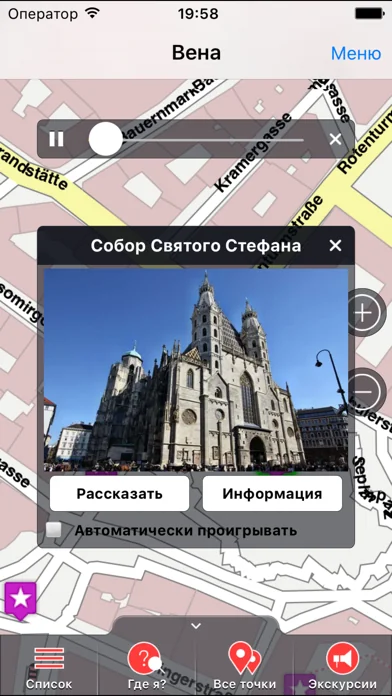Open the Список tab
Viewport: 392px width, 696px height.
point(49,666)
